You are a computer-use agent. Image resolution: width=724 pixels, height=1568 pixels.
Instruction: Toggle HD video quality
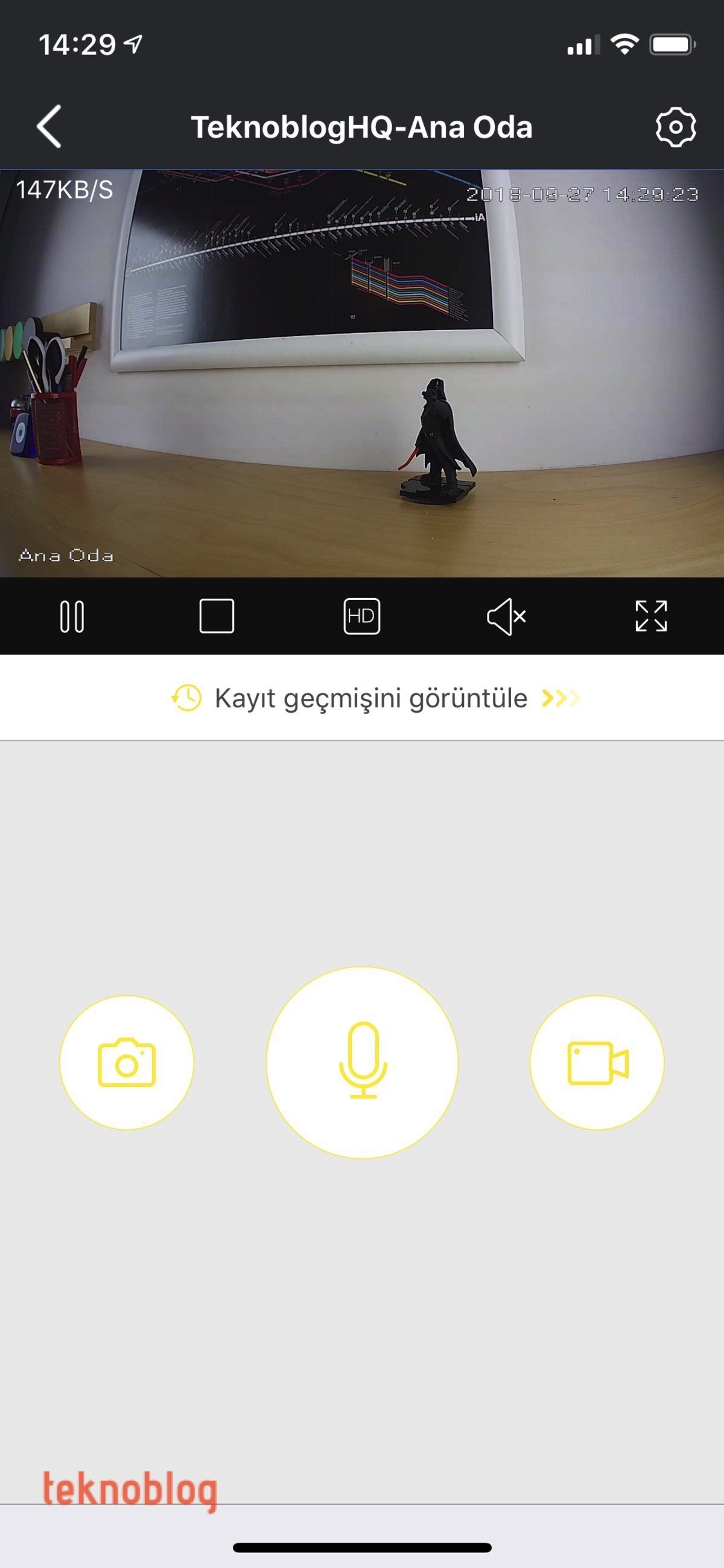click(362, 616)
